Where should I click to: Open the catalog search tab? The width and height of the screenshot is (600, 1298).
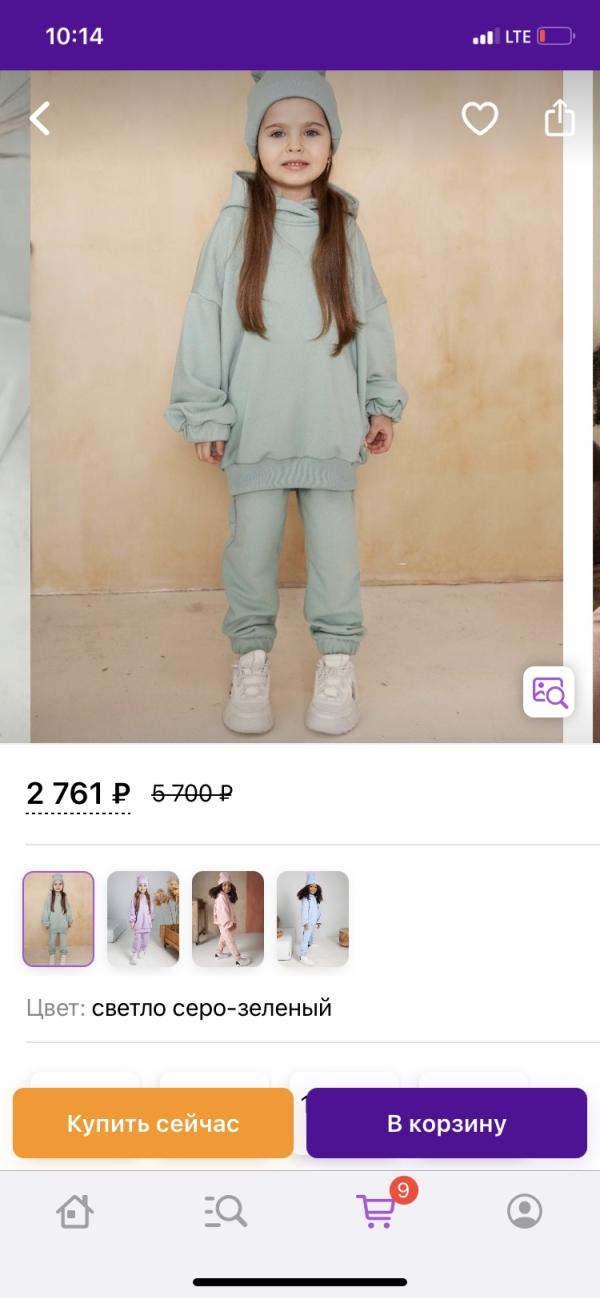pyautogui.click(x=225, y=1211)
